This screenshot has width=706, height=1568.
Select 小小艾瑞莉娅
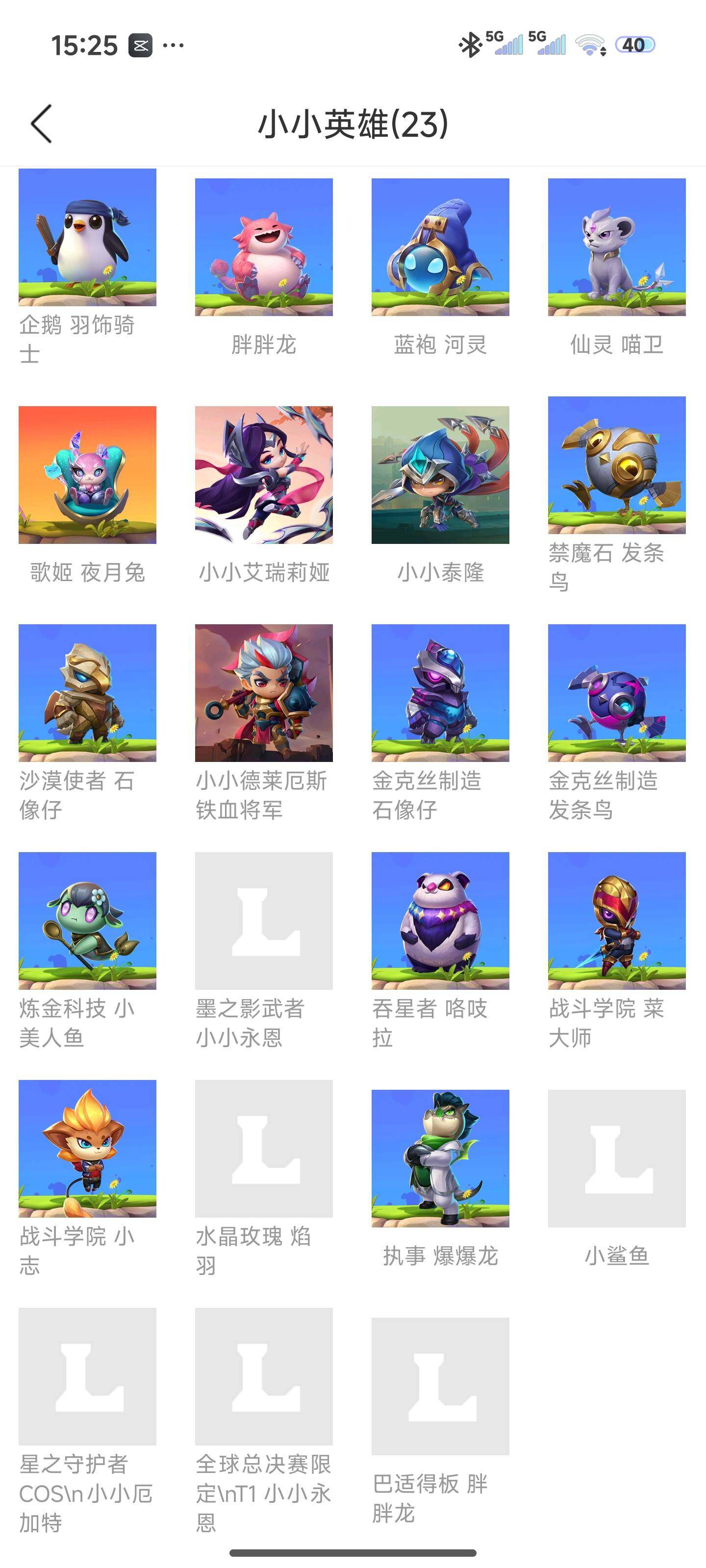click(264, 475)
